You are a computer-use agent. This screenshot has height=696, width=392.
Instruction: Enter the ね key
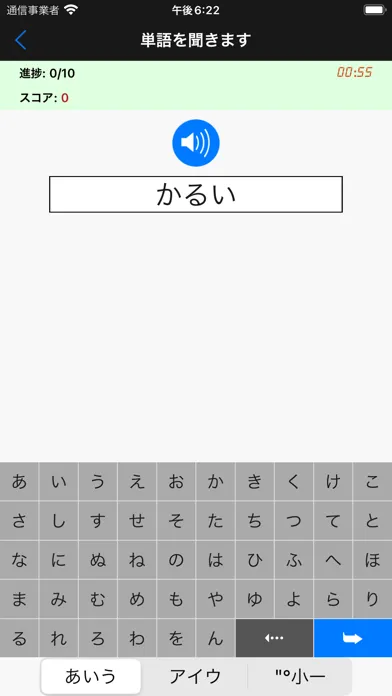click(137, 560)
